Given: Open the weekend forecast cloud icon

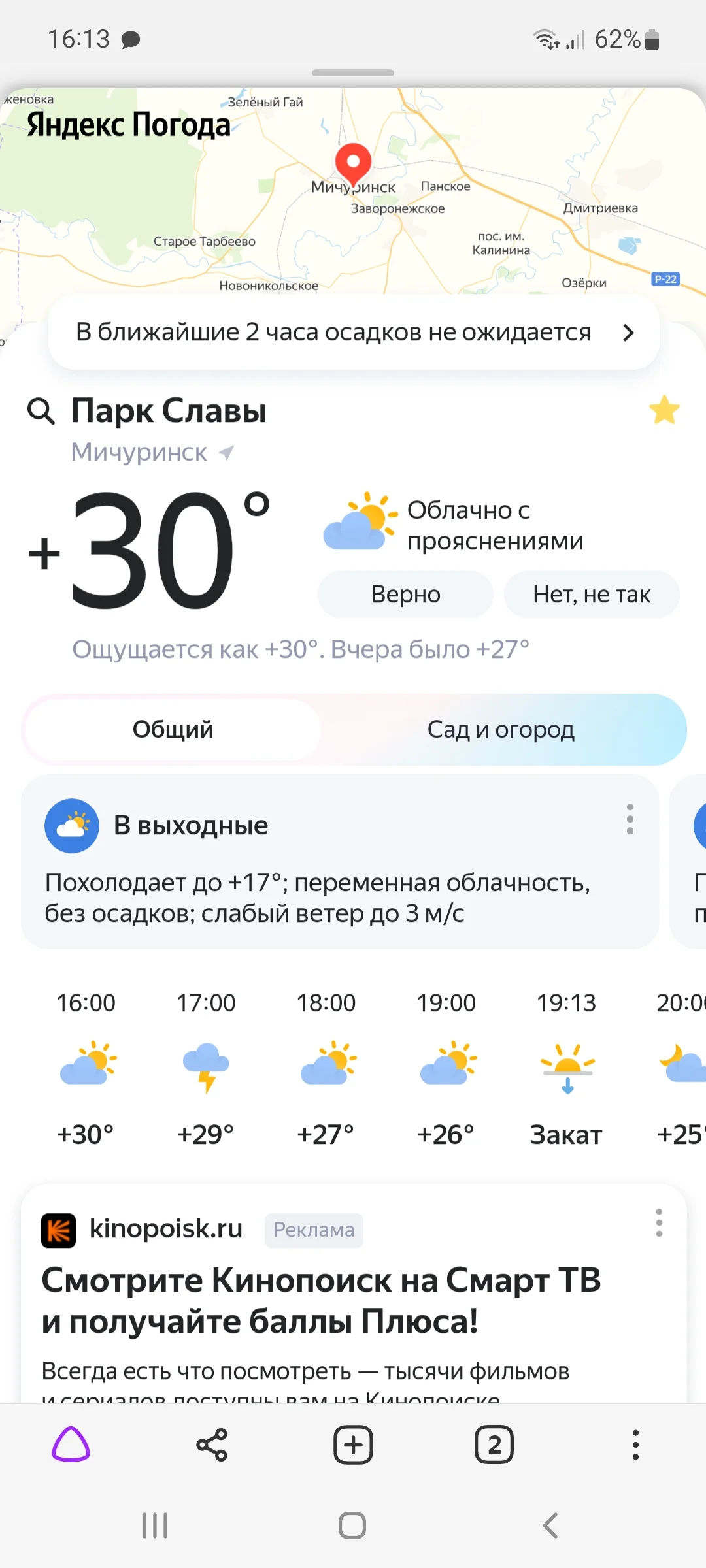Looking at the screenshot, I should point(72,825).
